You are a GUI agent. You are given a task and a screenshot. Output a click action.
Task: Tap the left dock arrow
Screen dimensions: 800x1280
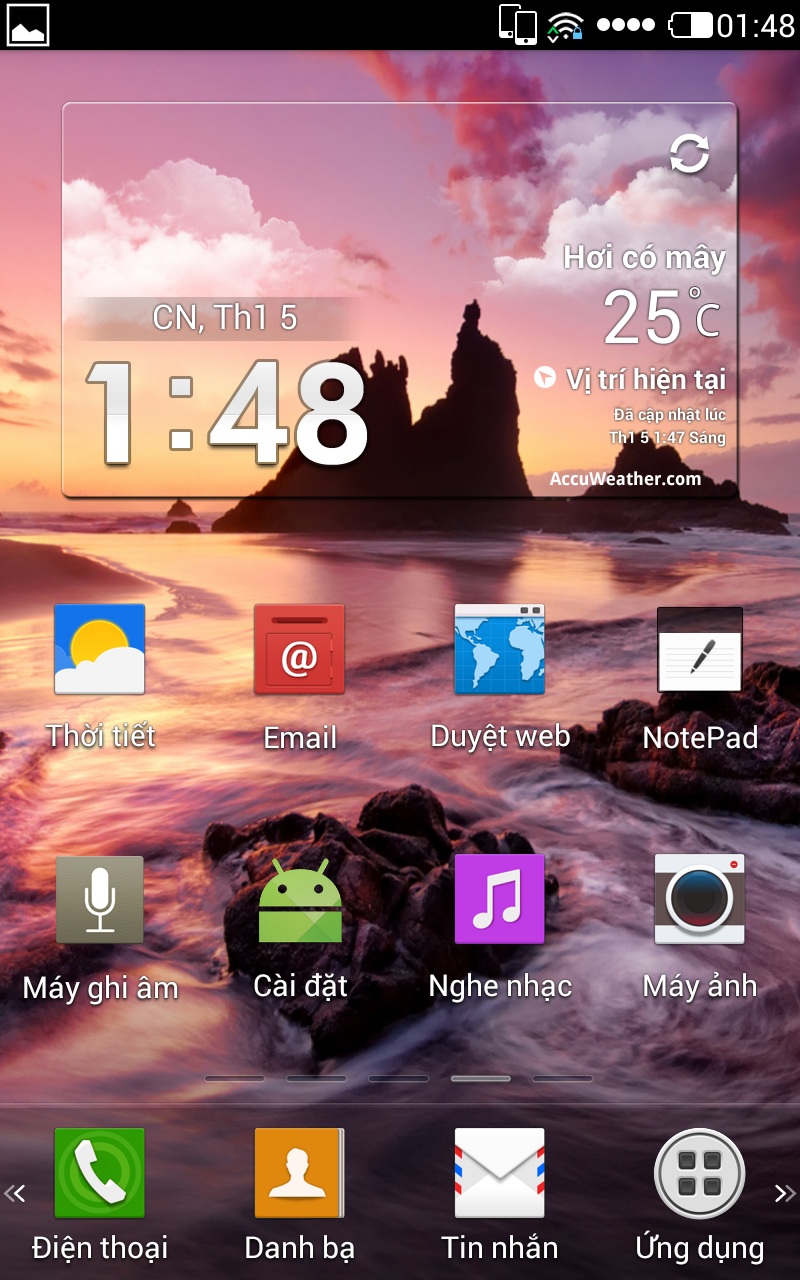click(15, 1192)
